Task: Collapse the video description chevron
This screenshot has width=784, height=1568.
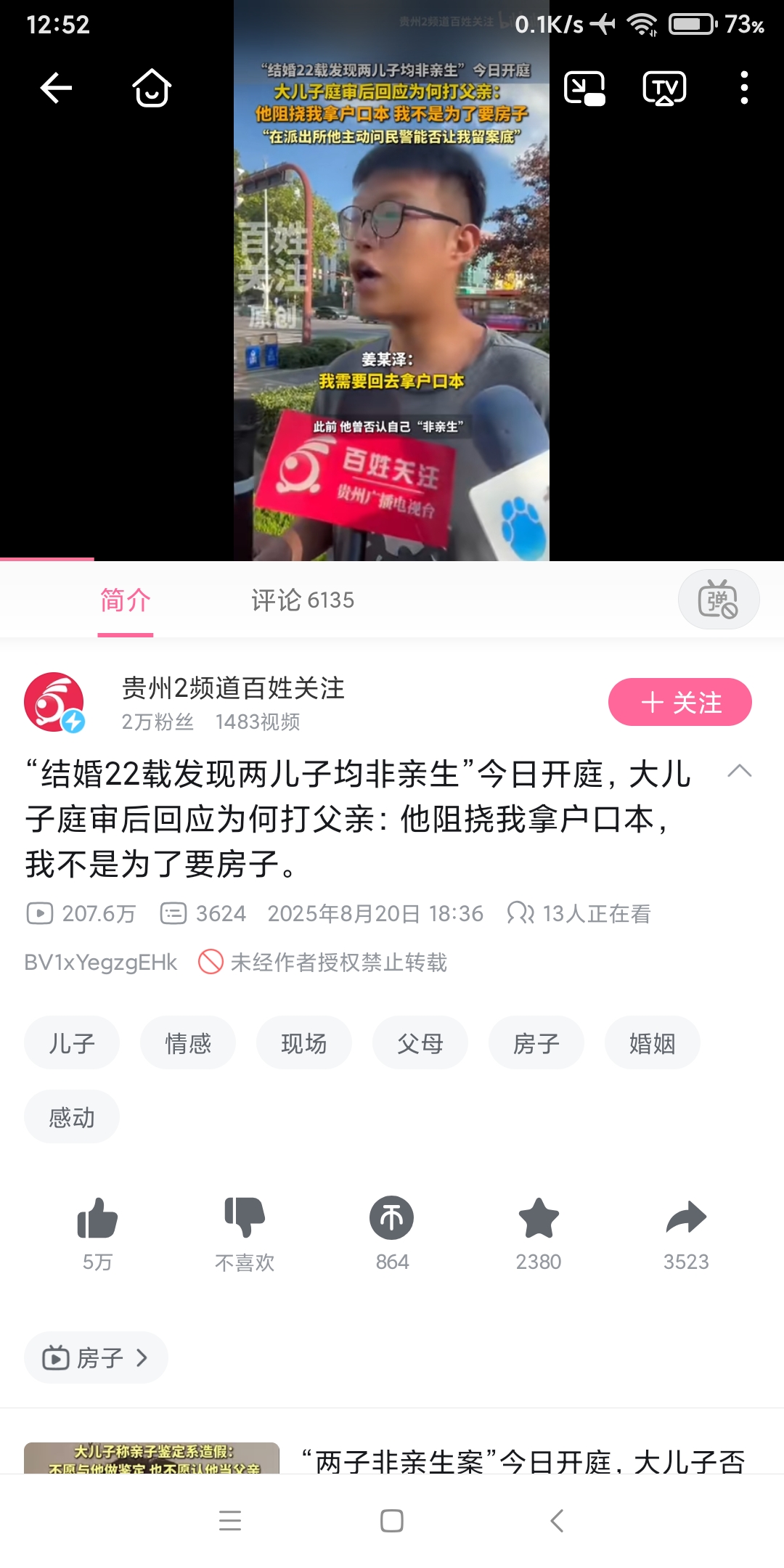Action: tap(739, 772)
